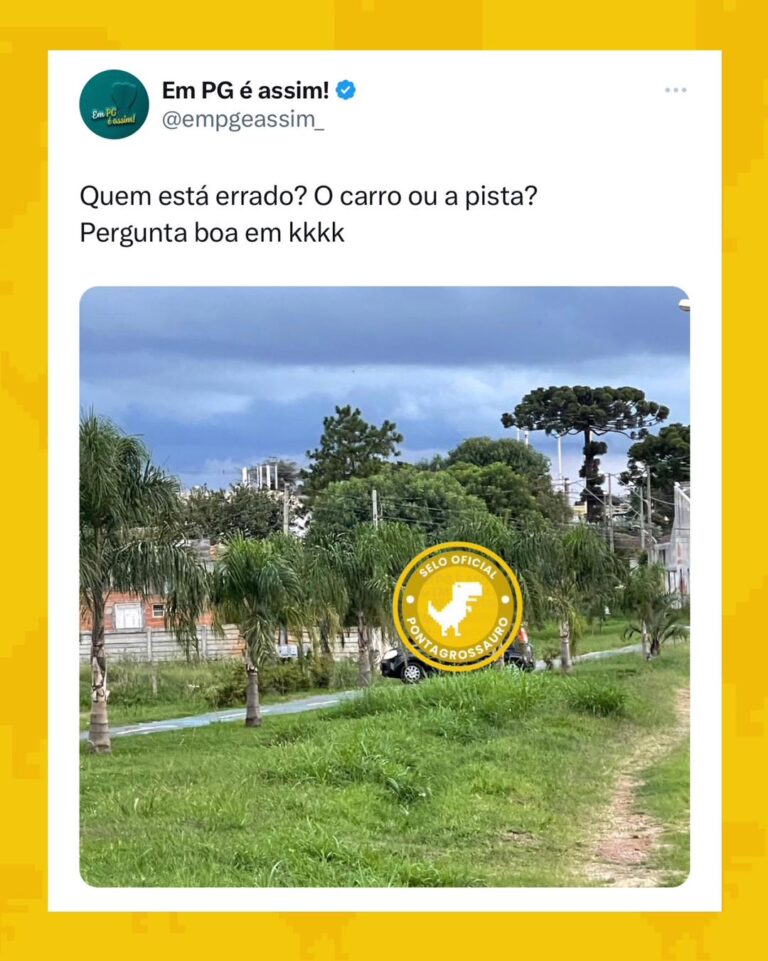
Task: Select the tweet text starting with Quem está errado
Action: [x=308, y=197]
